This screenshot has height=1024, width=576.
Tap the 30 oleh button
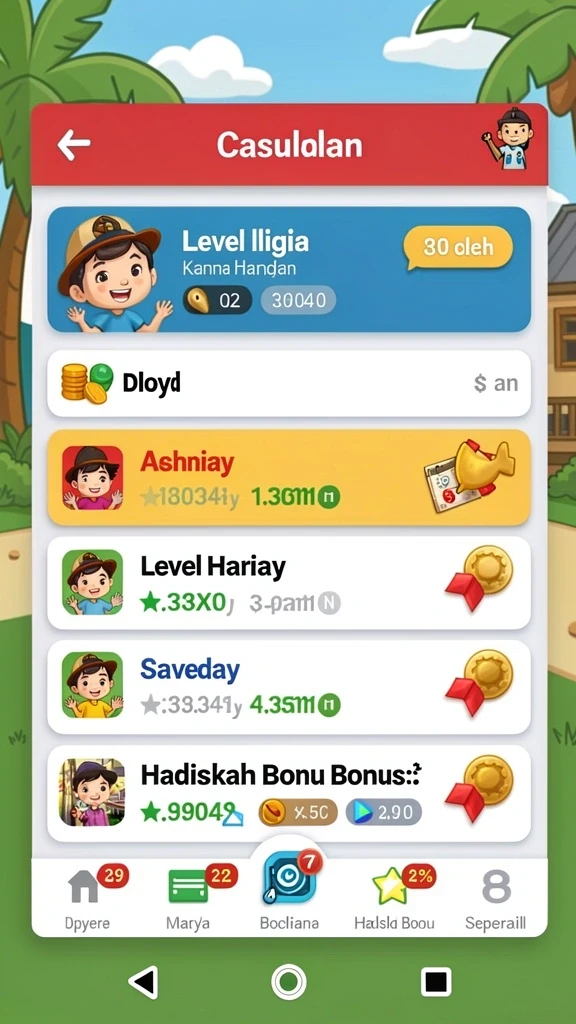point(458,248)
